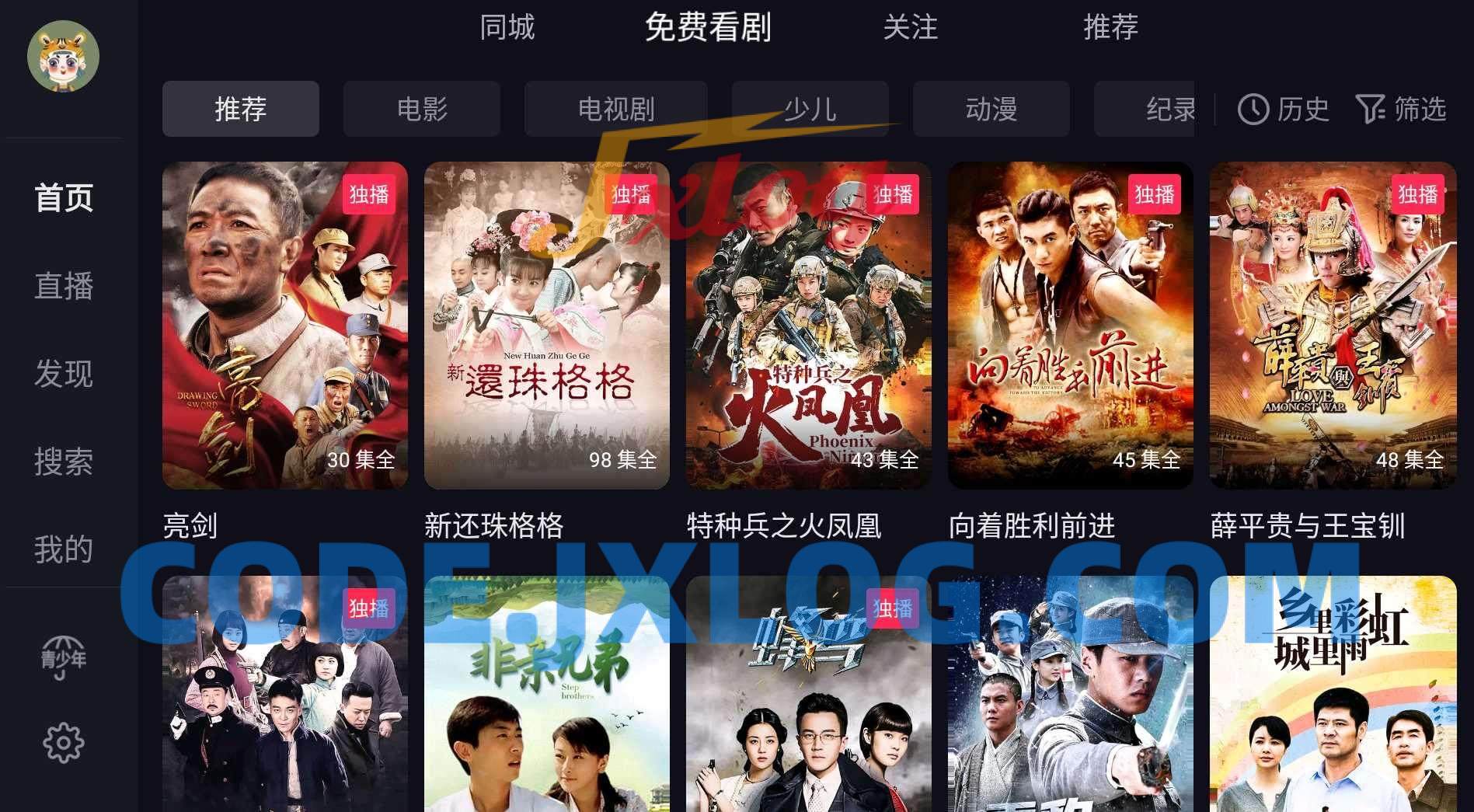This screenshot has width=1474, height=812.
Task: Play 新还珠格格 series
Action: pyautogui.click(x=546, y=325)
